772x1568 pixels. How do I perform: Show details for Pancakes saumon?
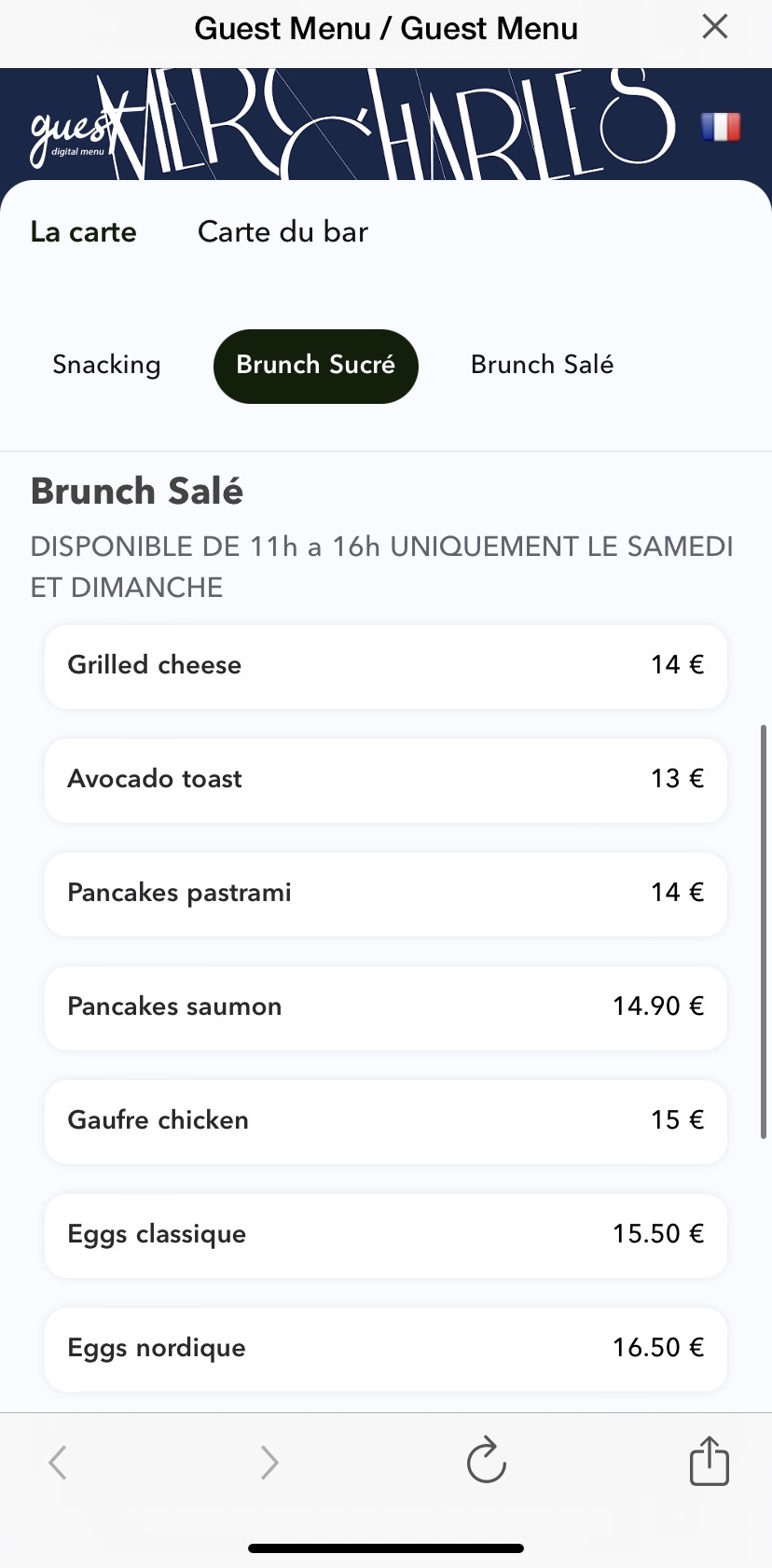(385, 1007)
